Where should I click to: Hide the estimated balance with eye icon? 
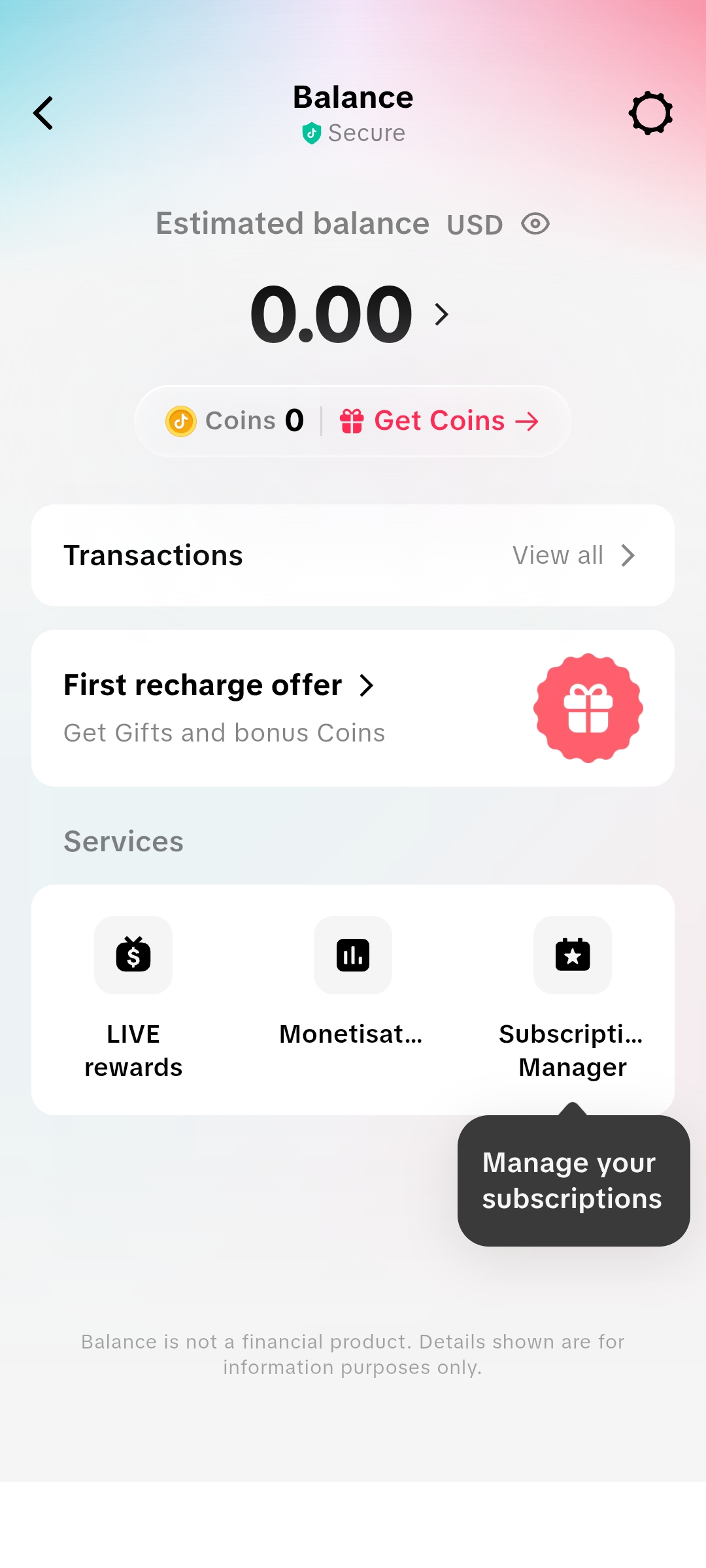click(x=535, y=224)
